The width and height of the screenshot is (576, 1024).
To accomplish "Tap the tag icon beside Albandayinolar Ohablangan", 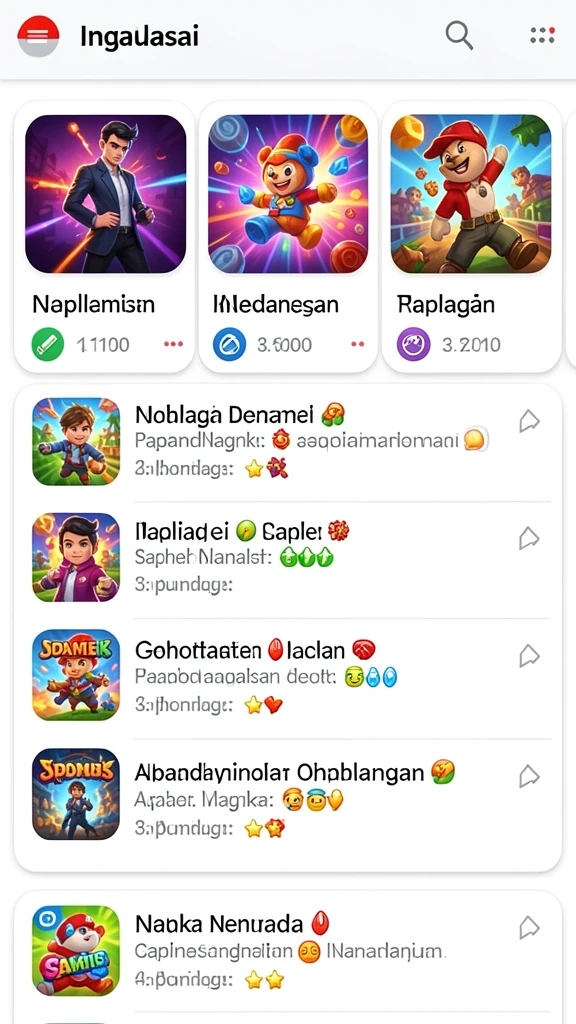I will (529, 776).
